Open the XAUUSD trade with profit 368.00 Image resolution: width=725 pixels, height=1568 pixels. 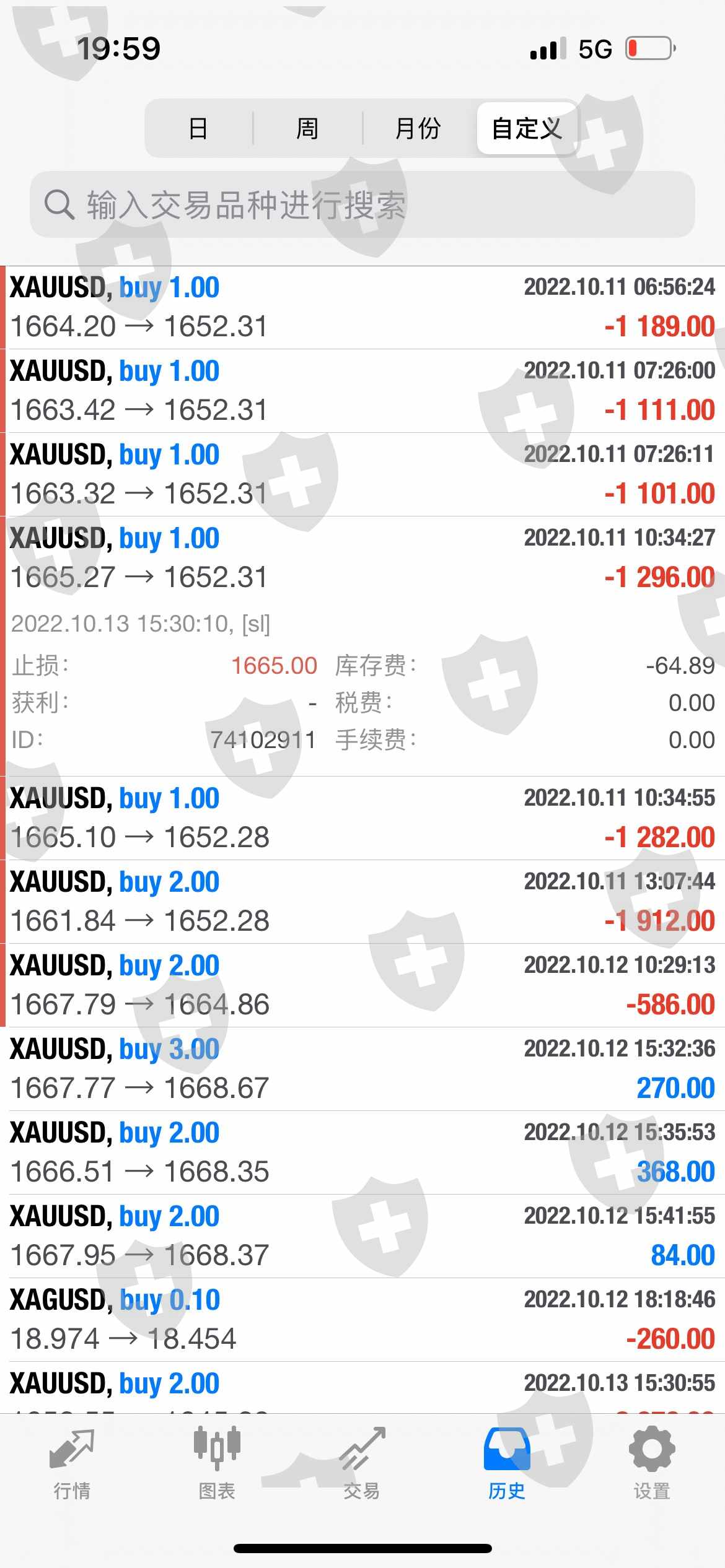(x=362, y=1152)
